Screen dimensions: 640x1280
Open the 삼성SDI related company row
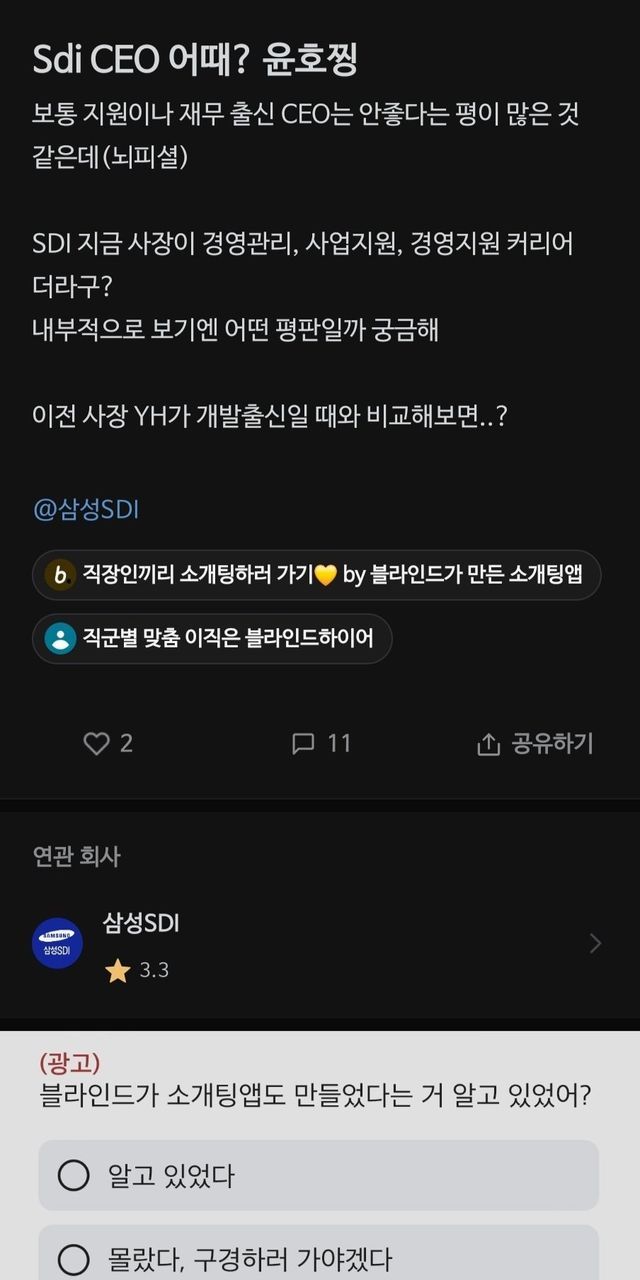pyautogui.click(x=320, y=944)
